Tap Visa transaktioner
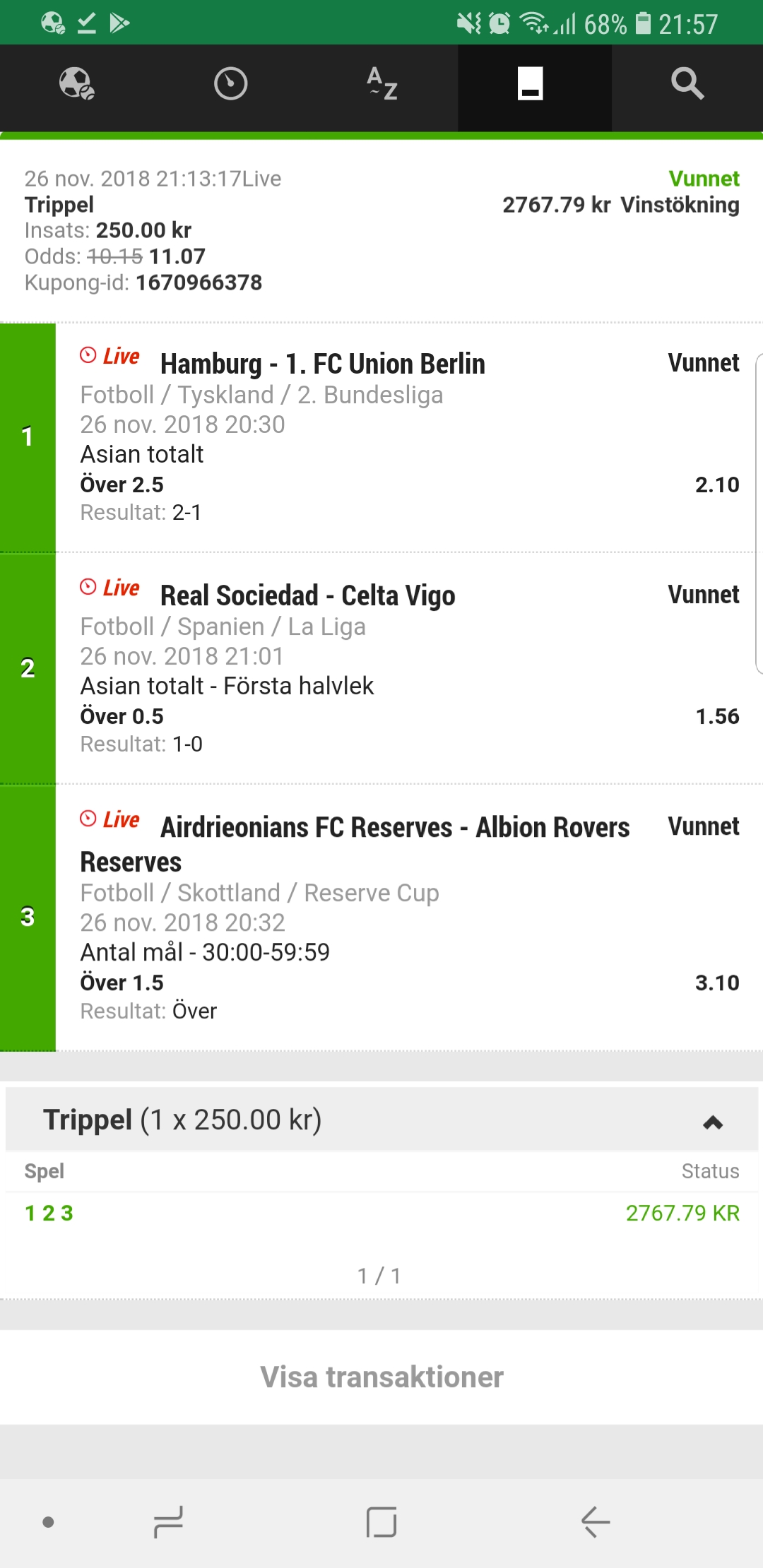This screenshot has height=1568, width=763. tap(381, 1377)
